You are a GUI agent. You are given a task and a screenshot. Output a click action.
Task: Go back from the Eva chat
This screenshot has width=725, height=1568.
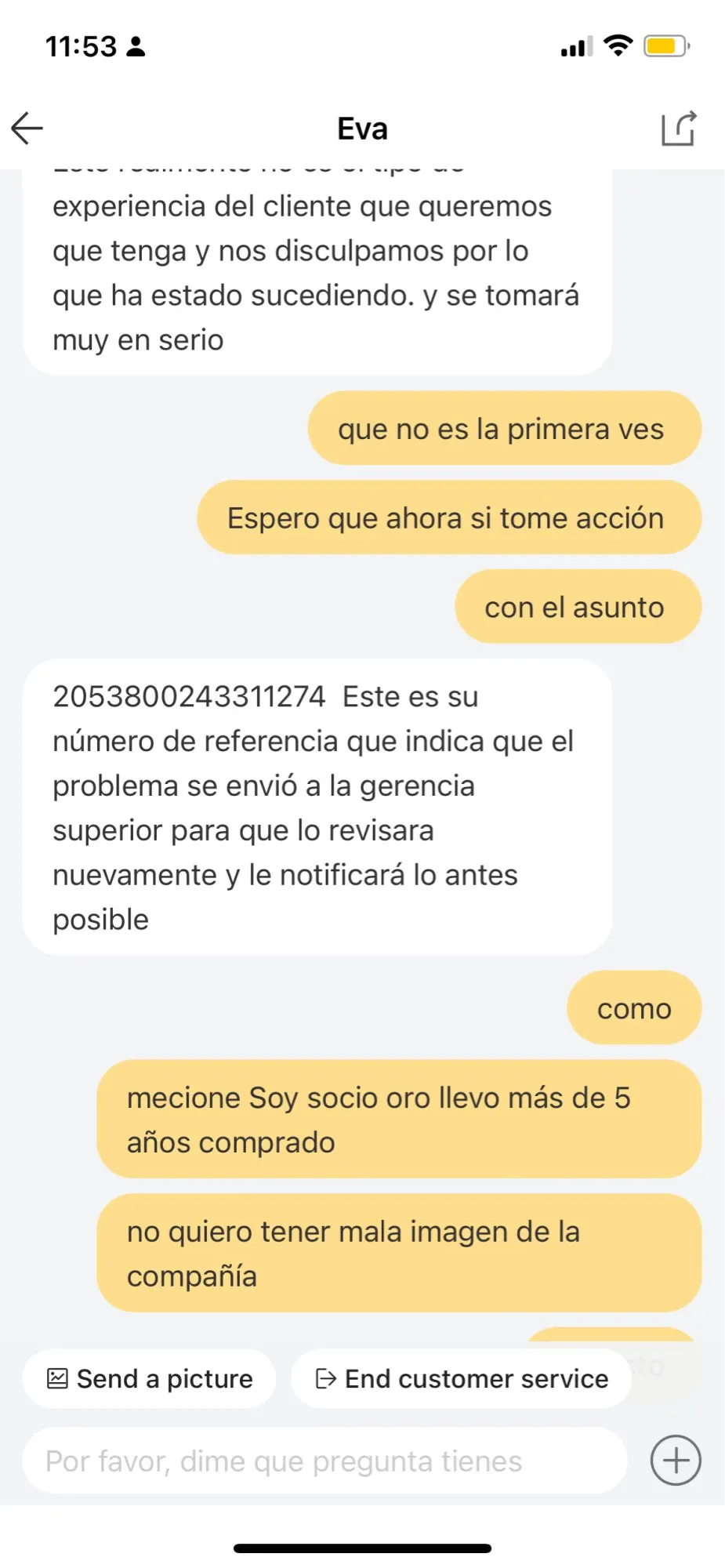27,129
